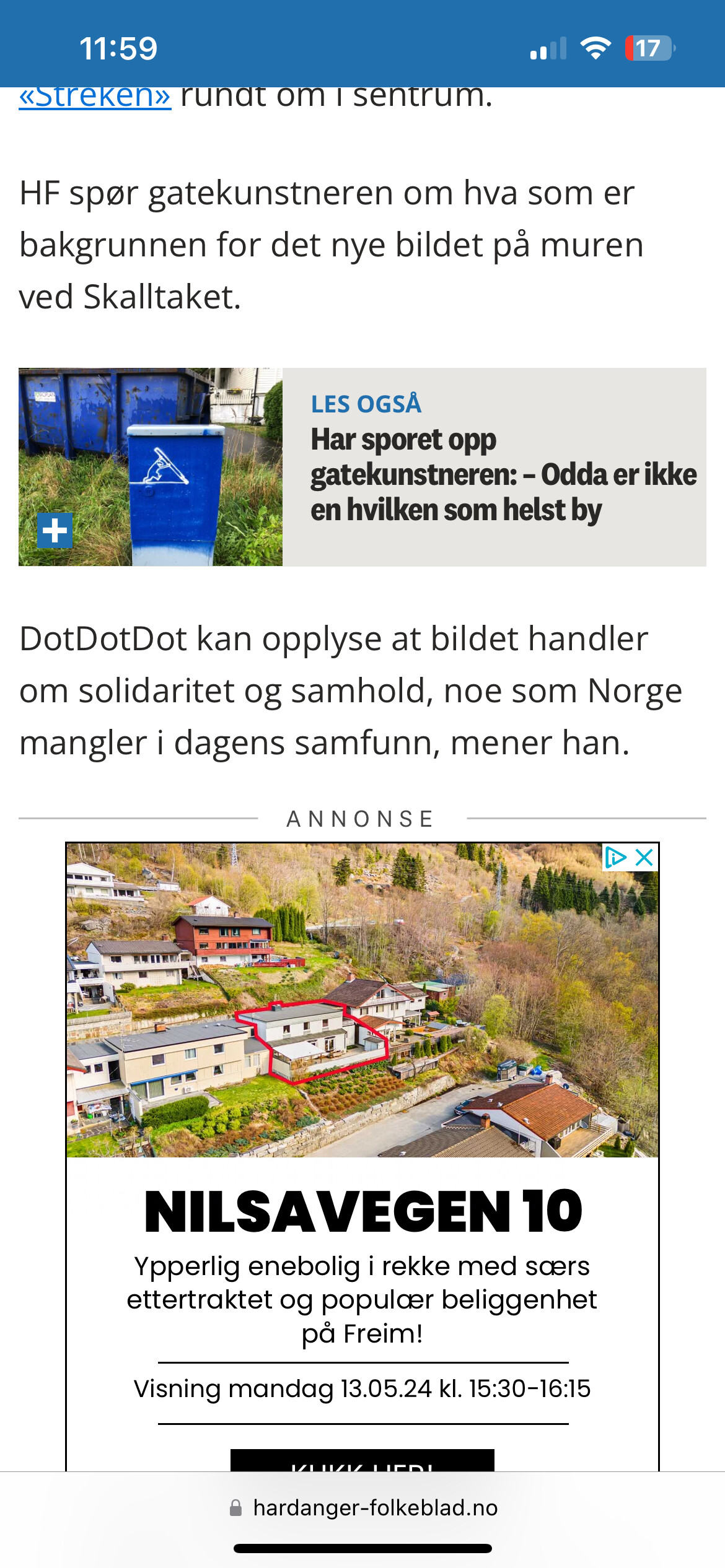Open the related article 'Har sporet opp gatekunstneren'
This screenshot has height=1568, width=725.
[362, 467]
